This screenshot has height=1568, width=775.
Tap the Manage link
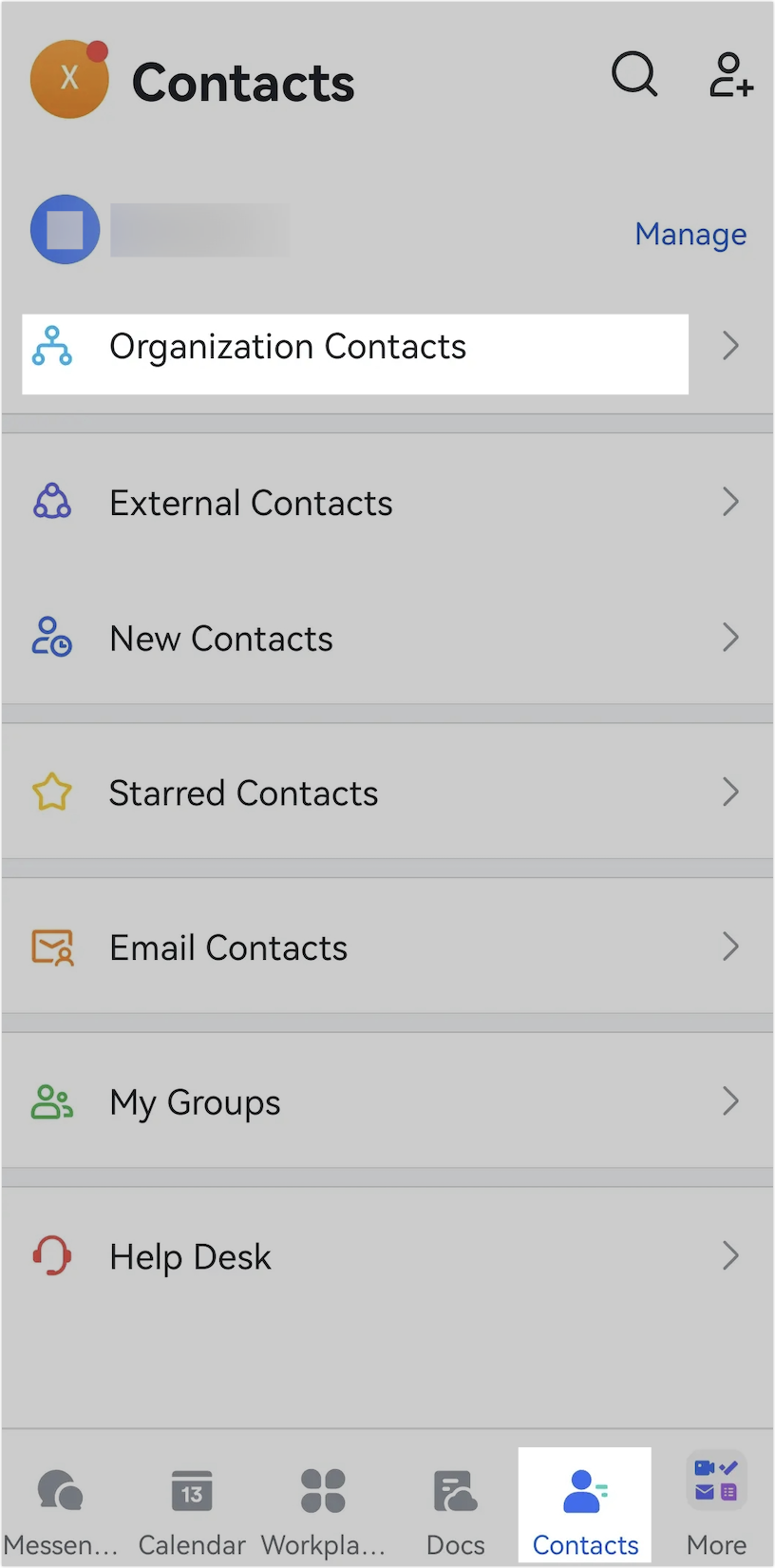690,234
